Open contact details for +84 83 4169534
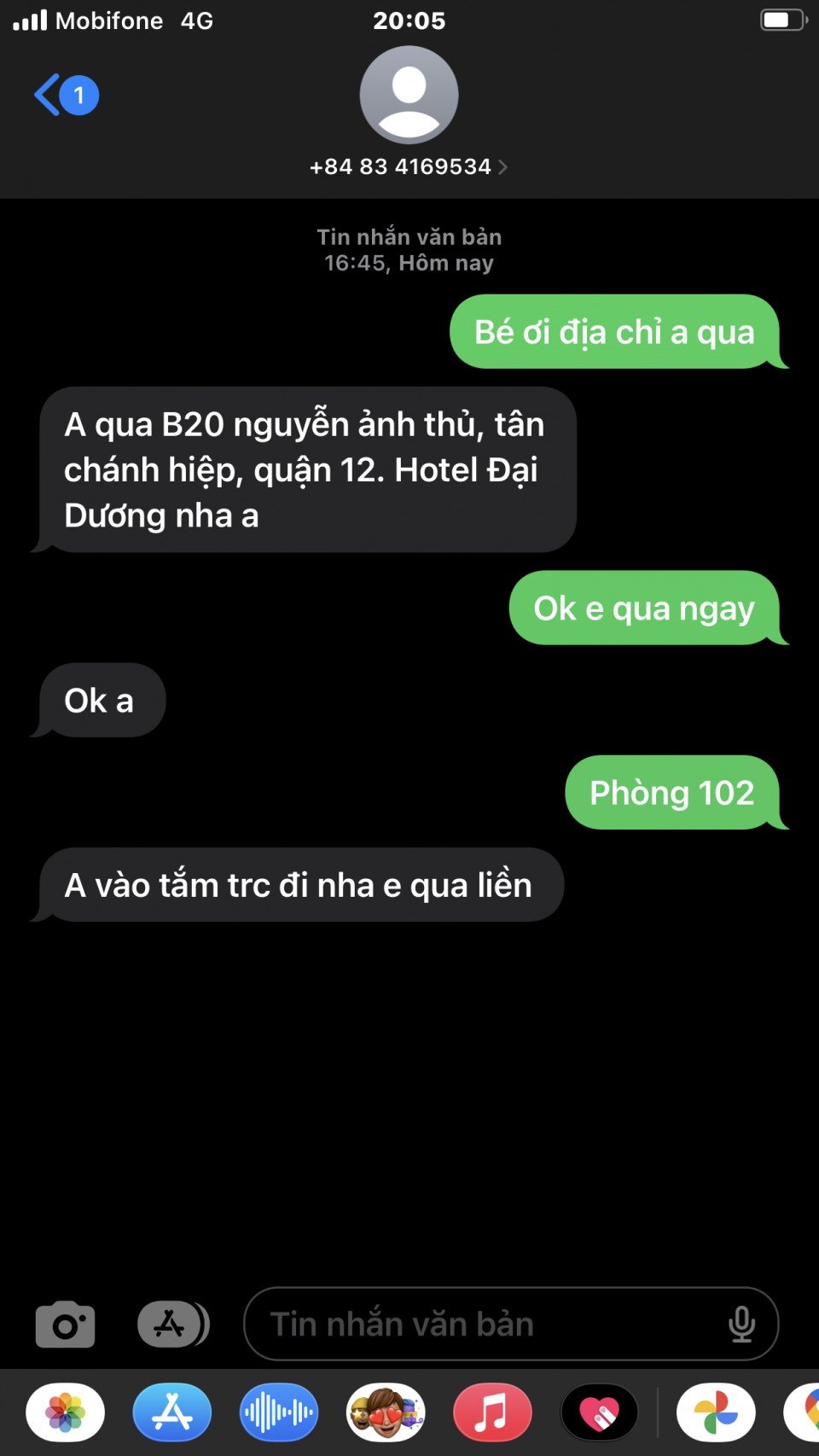Screen dimensions: 819x1456 [409, 166]
